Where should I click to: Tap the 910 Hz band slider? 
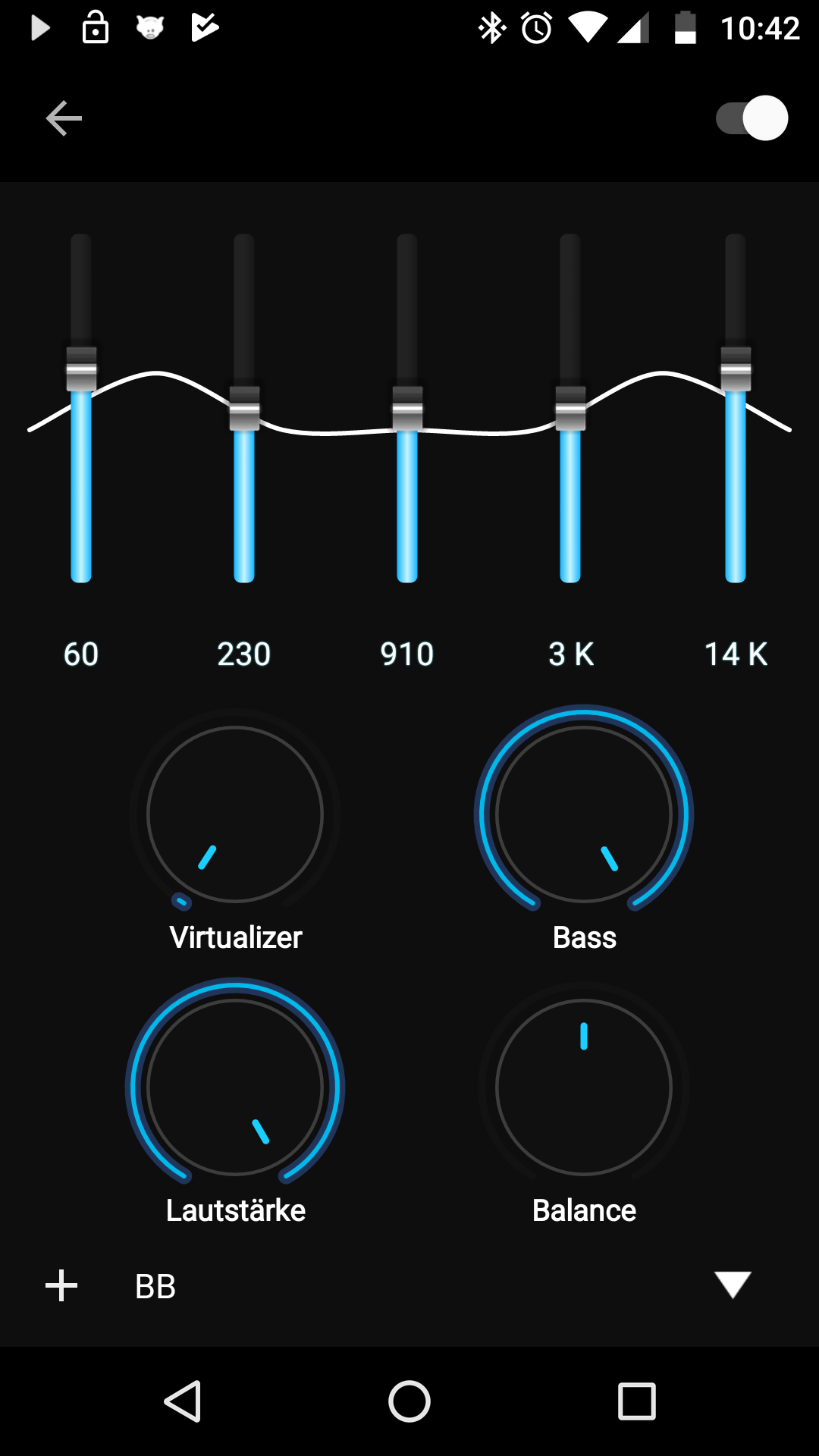(x=407, y=409)
